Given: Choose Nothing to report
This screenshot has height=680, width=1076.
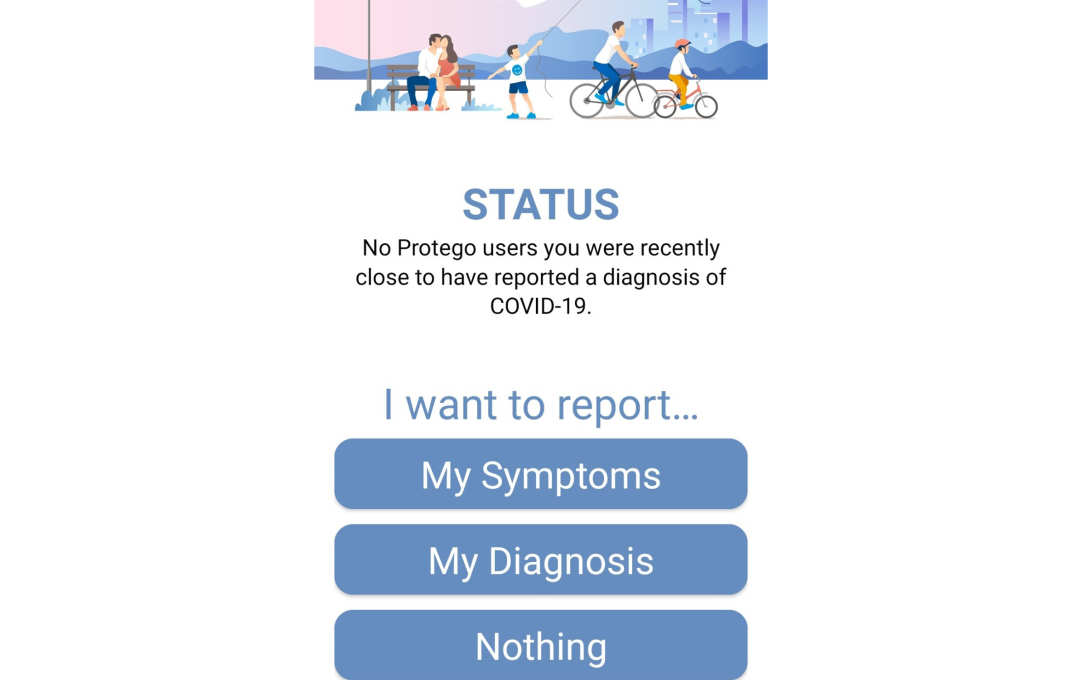Looking at the screenshot, I should coord(540,646).
